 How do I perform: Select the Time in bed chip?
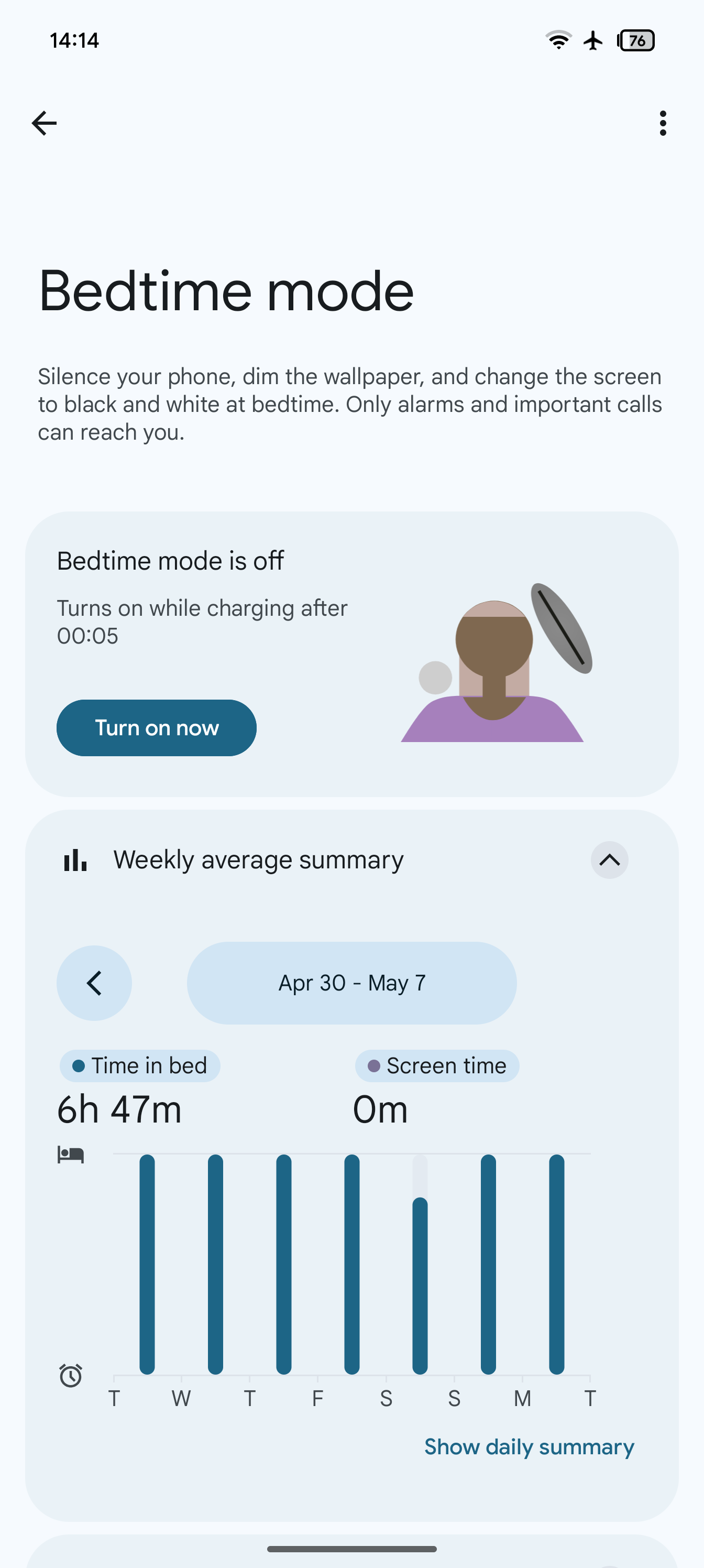pos(140,1065)
